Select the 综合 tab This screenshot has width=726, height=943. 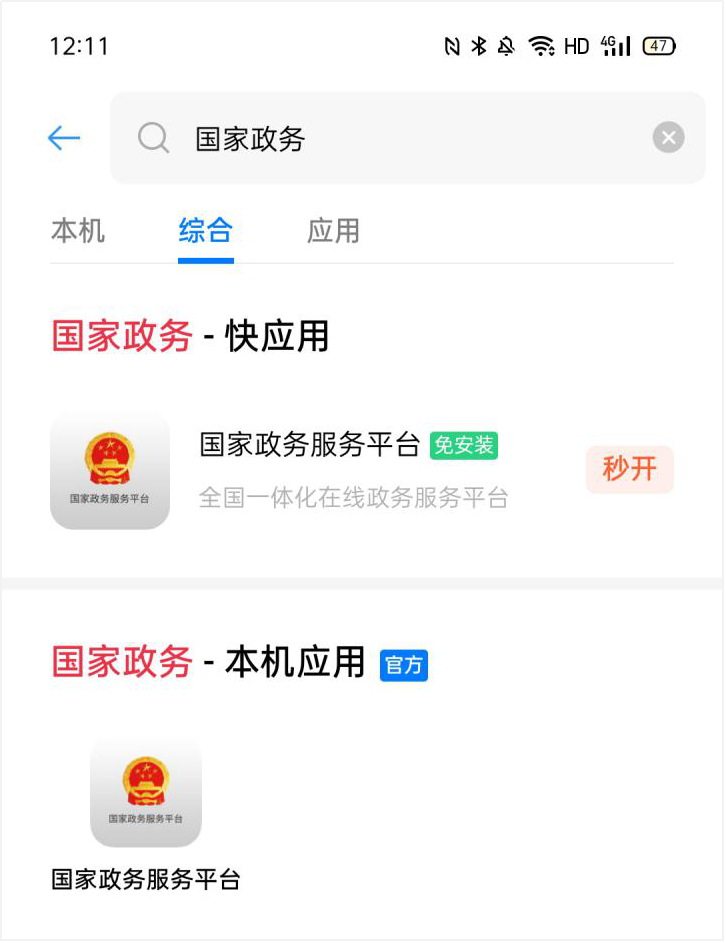[206, 231]
